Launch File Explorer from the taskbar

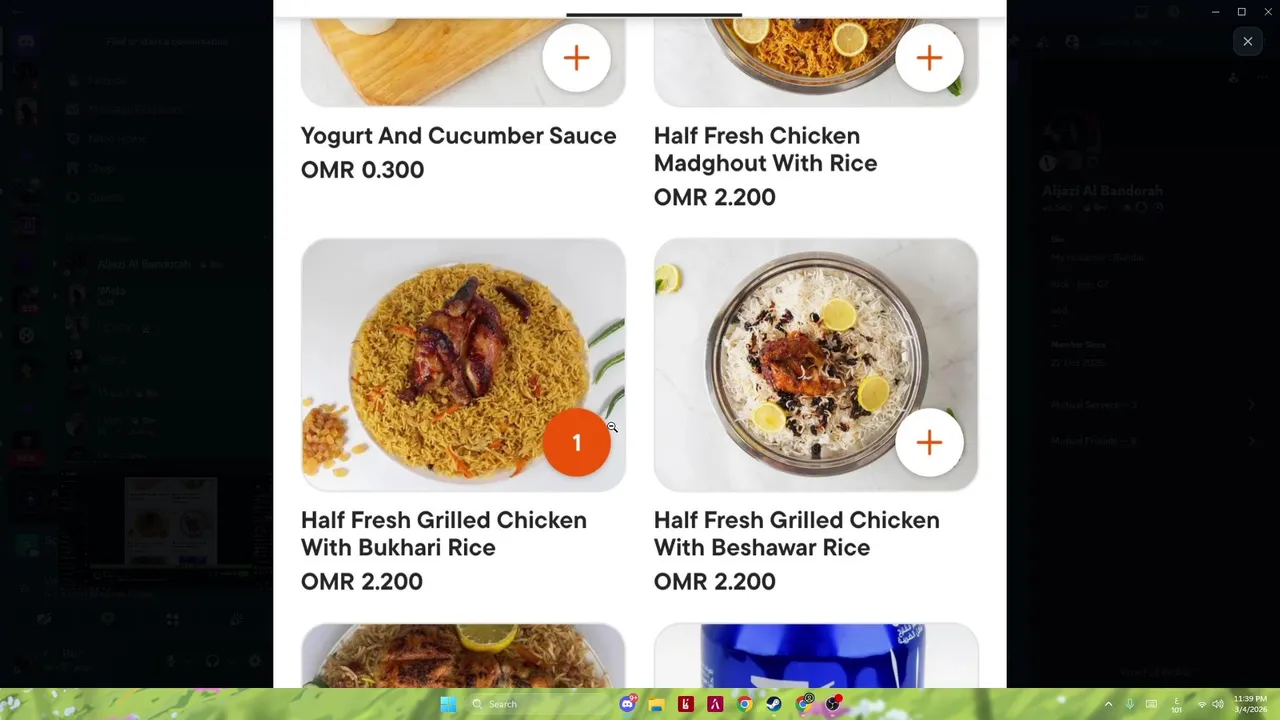(656, 704)
